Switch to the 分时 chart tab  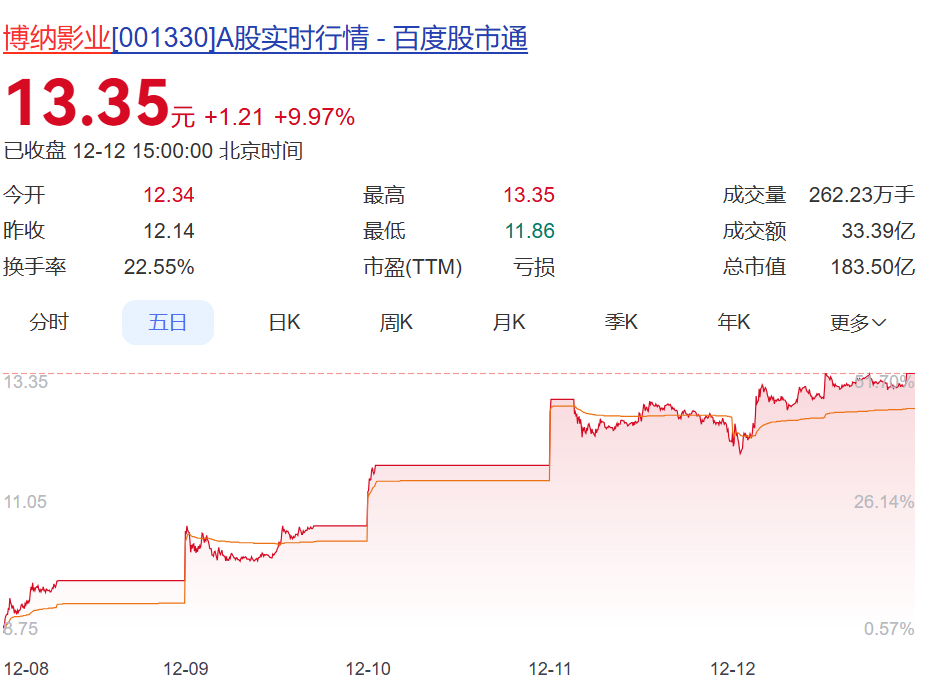pos(49,322)
